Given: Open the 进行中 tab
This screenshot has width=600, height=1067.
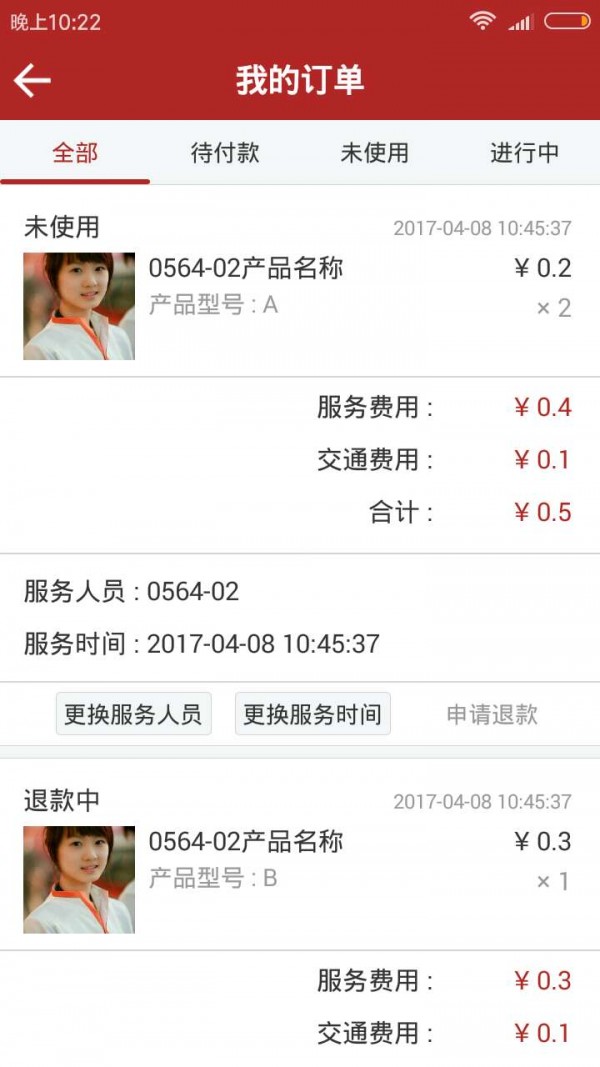Looking at the screenshot, I should pos(524,153).
